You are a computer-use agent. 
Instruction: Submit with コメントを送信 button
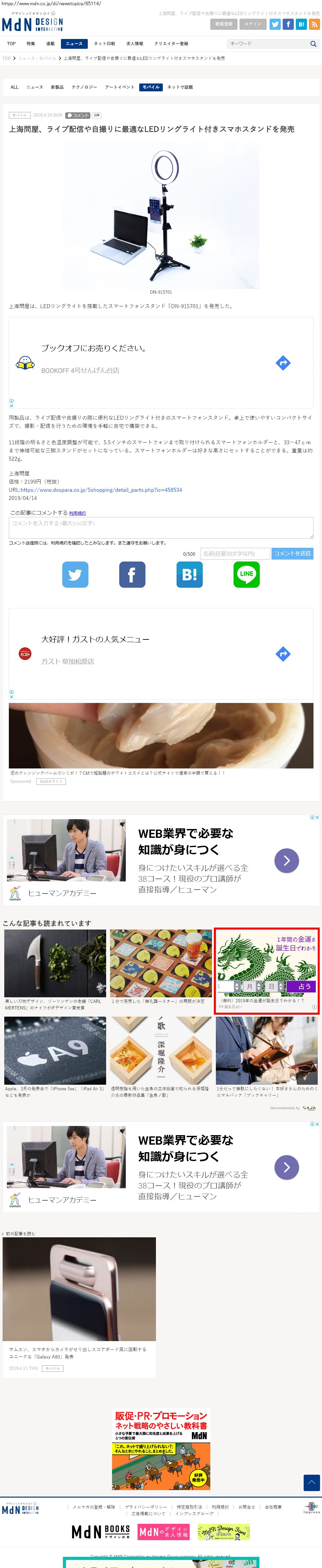[292, 553]
